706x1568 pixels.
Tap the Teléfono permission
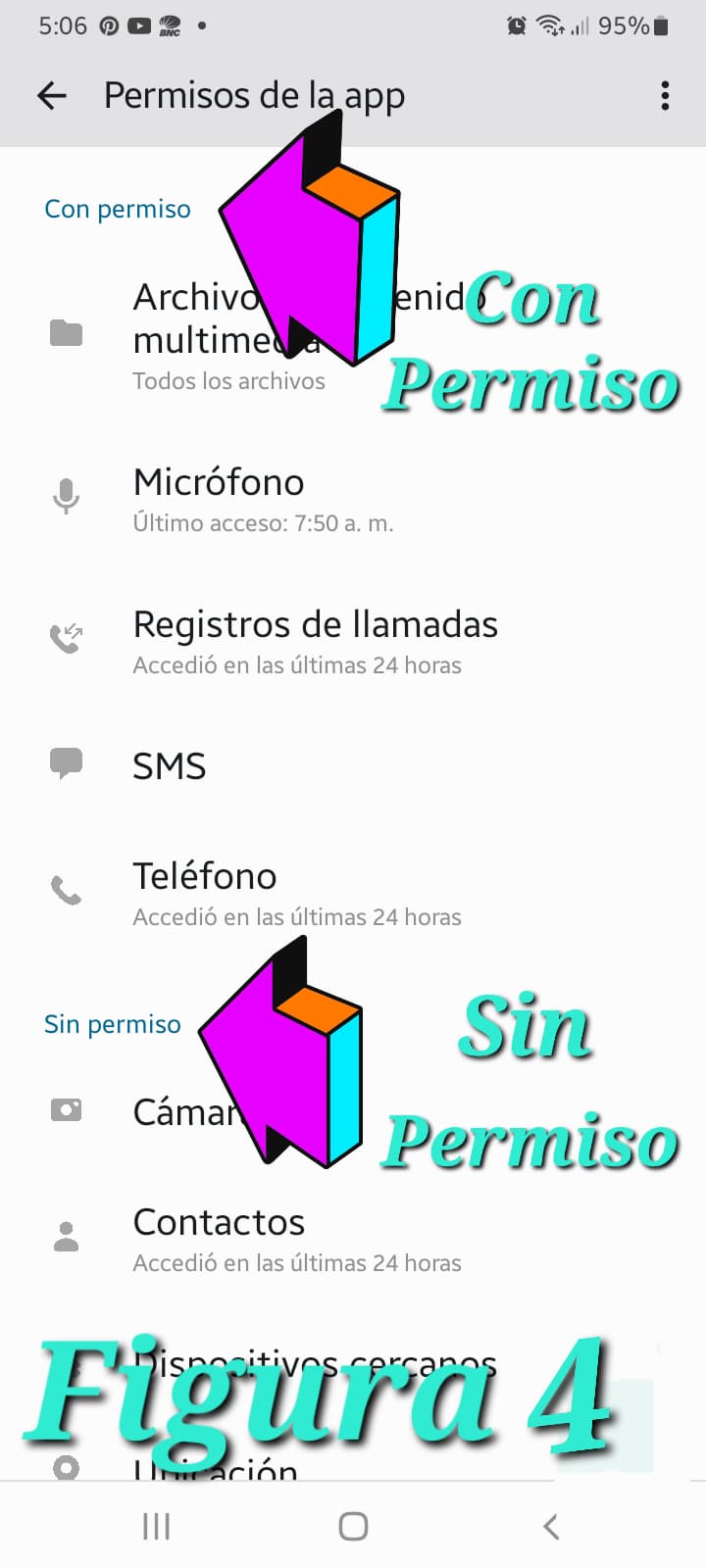[x=205, y=892]
